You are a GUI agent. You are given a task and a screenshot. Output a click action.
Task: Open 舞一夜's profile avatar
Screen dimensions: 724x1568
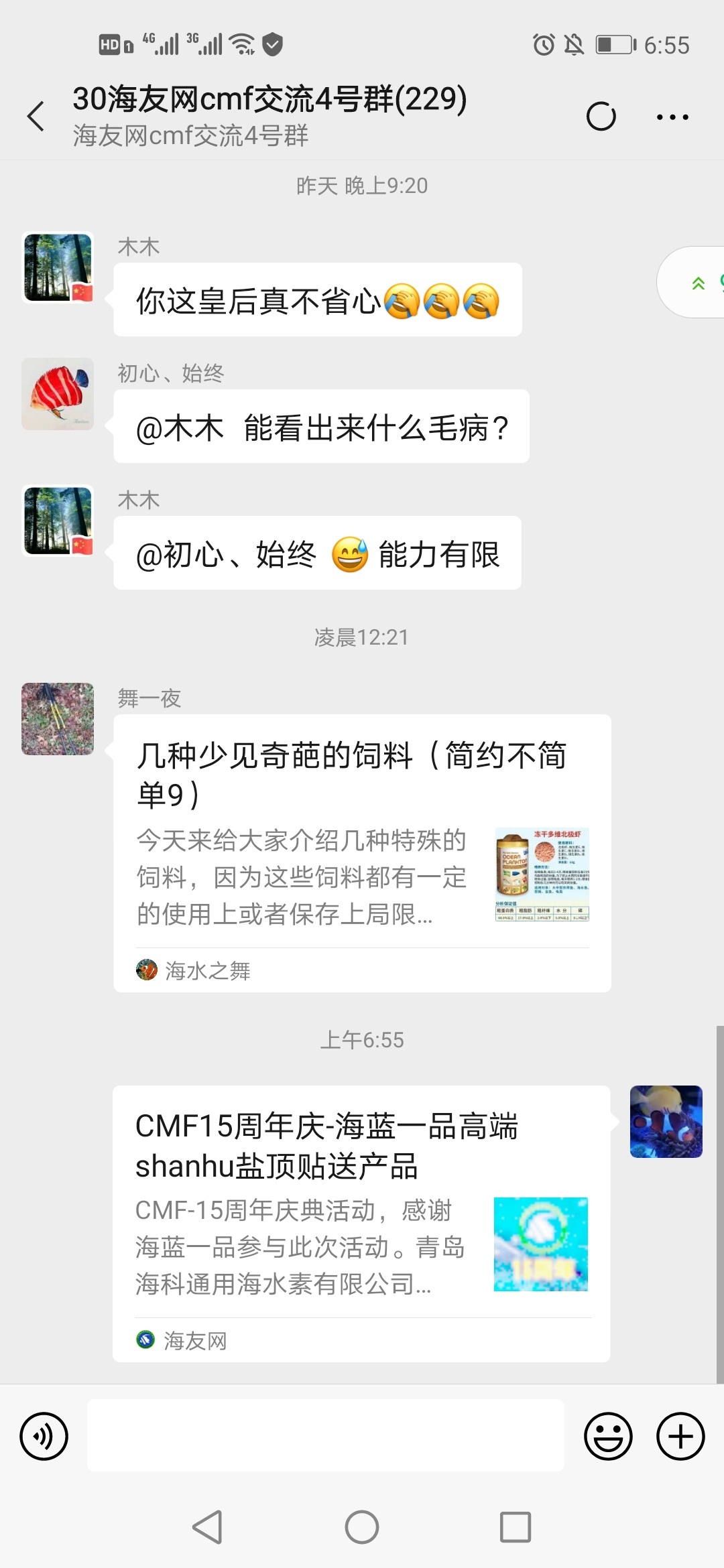coord(58,719)
